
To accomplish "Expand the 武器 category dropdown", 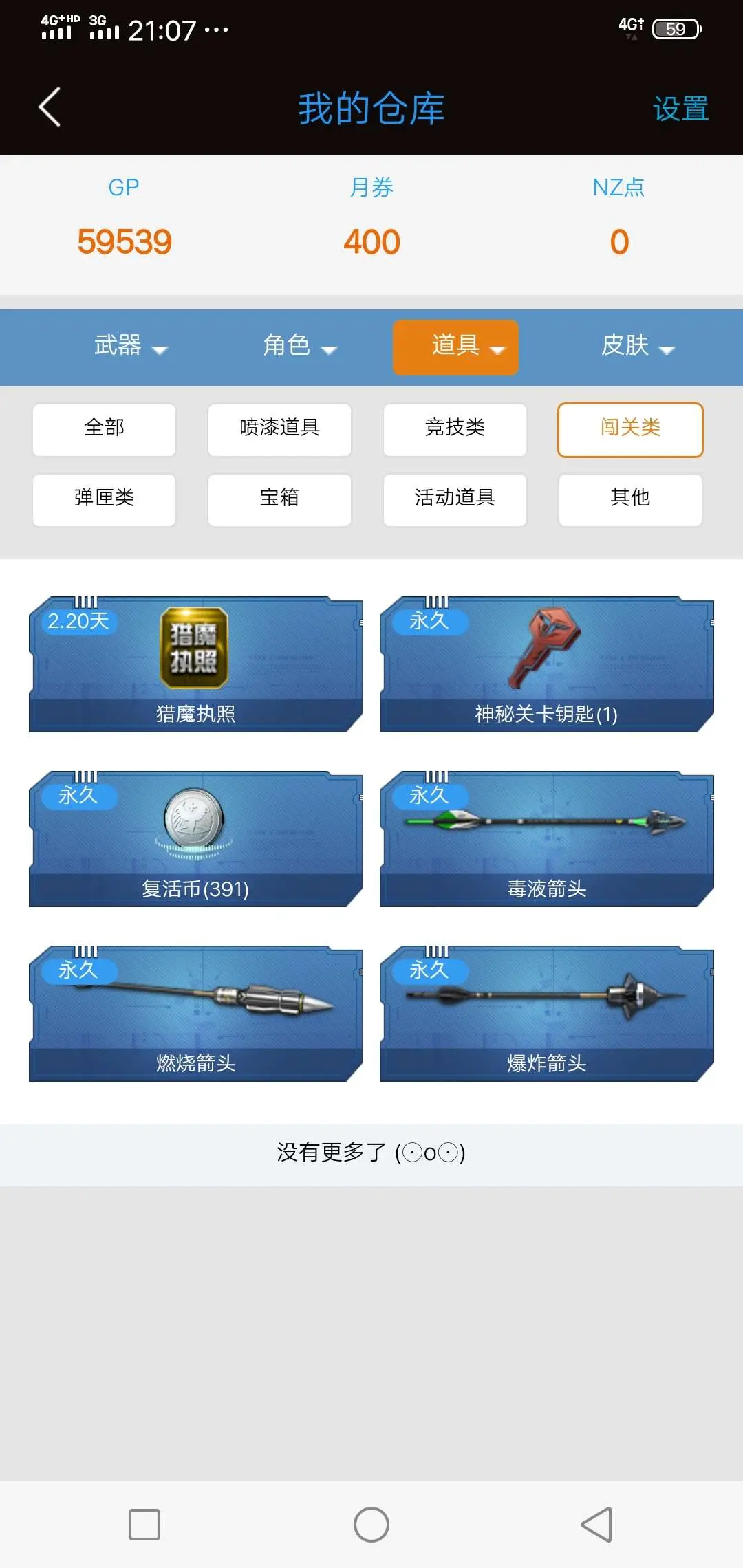I will pos(129,346).
